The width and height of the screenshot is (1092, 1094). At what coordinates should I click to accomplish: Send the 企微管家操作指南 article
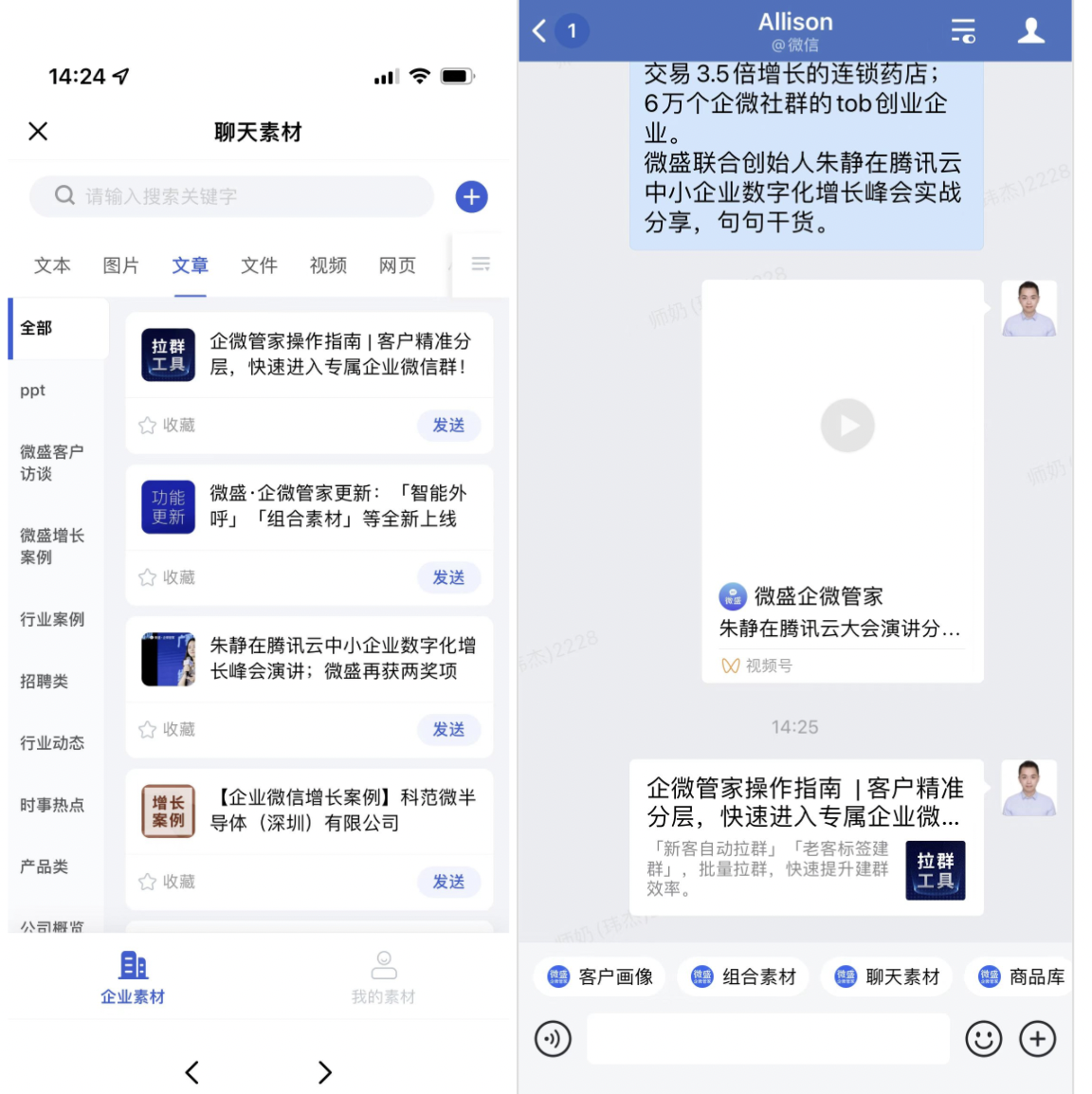(448, 426)
